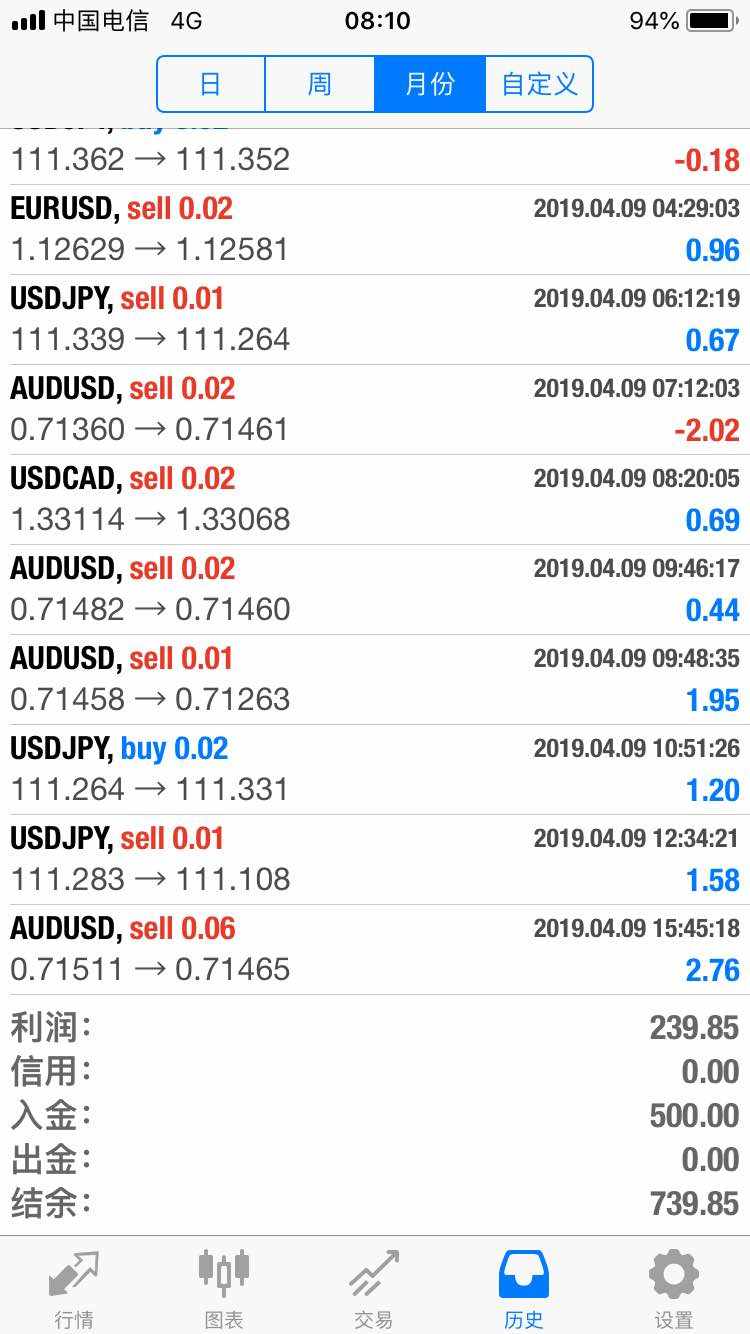The image size is (750, 1334).
Task: Expand the USDCAD sell 0.02 trade details
Action: (x=375, y=500)
